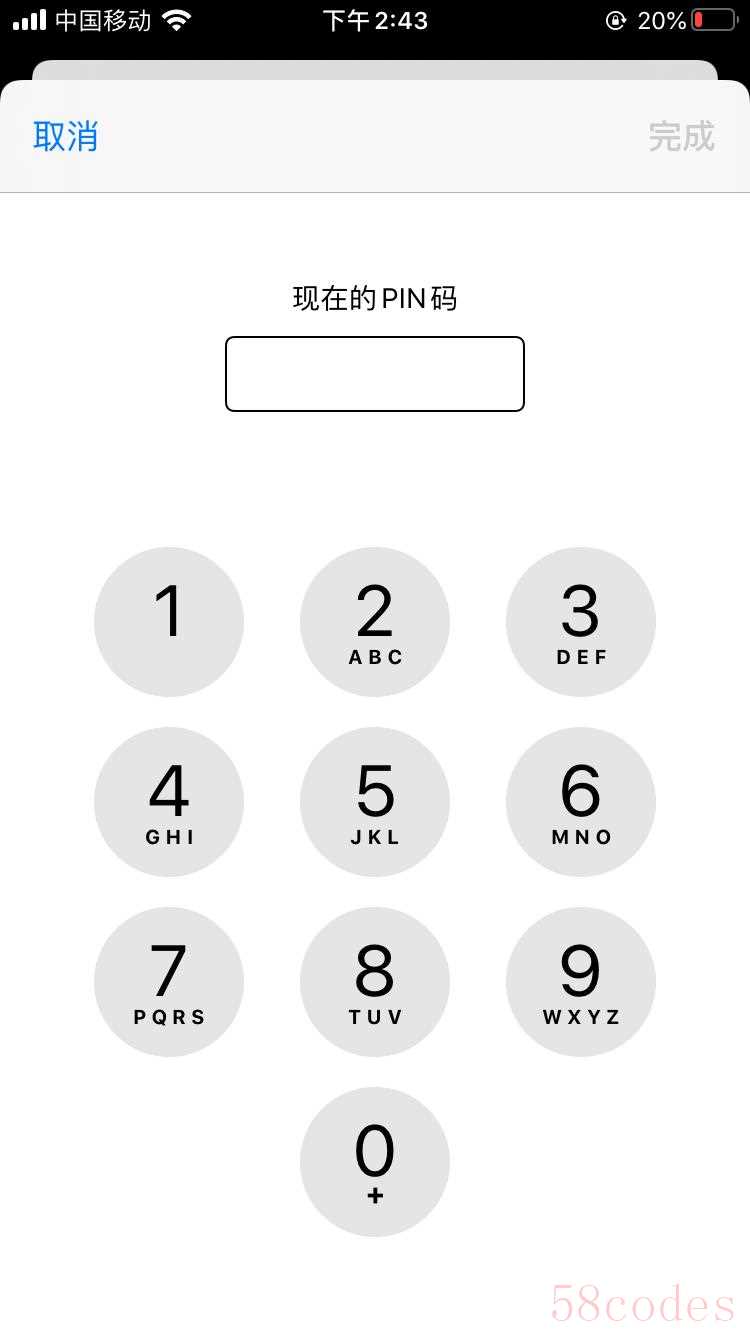Enter digit 7 PQRS on the keypad
Viewport: 750px width, 1334px height.
click(x=169, y=982)
